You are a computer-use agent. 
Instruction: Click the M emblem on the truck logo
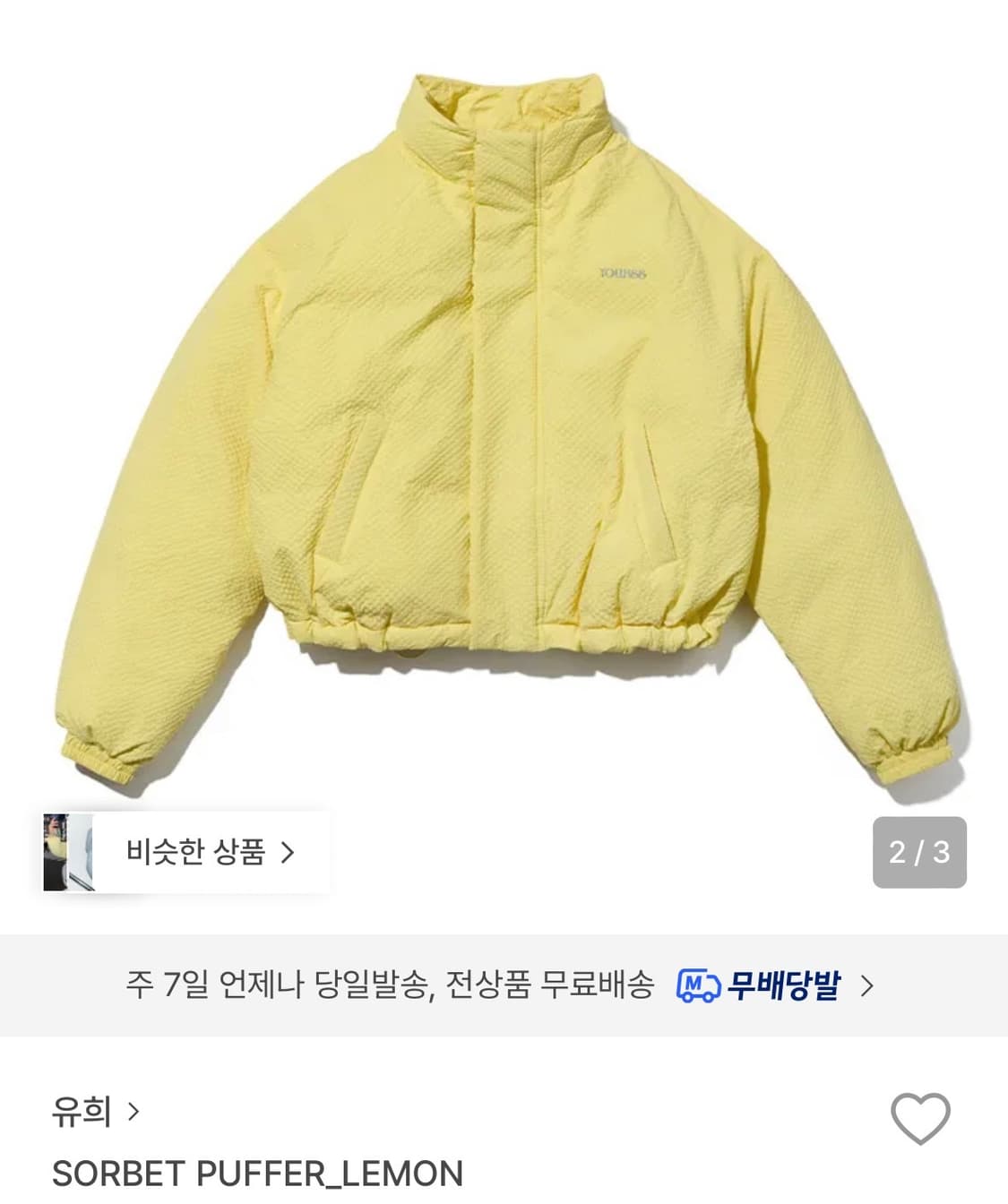pos(695,985)
